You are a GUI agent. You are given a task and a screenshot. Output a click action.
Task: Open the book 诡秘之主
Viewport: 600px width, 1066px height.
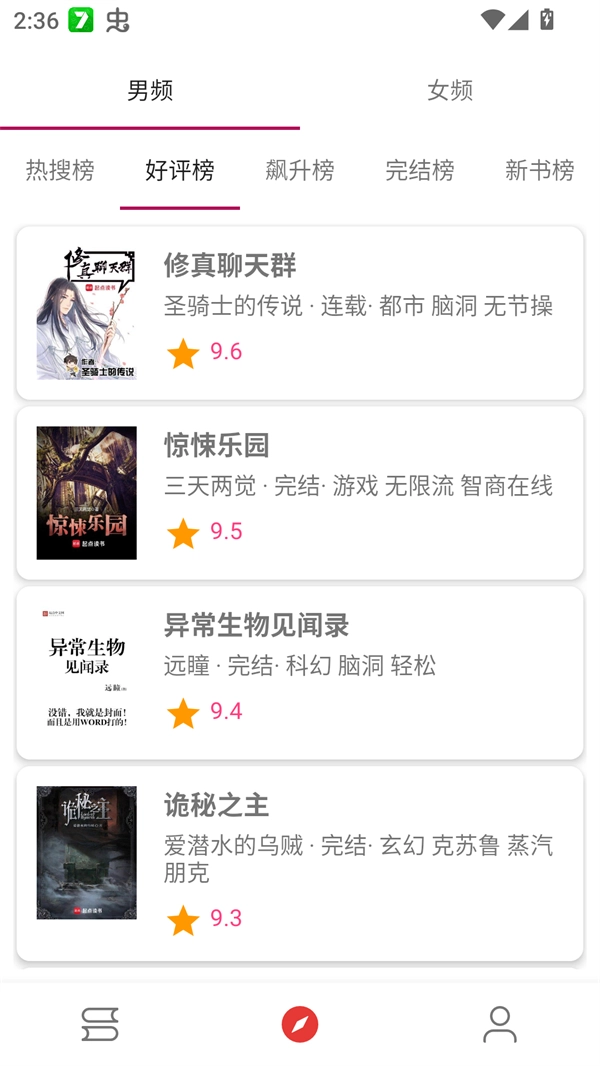tap(300, 863)
